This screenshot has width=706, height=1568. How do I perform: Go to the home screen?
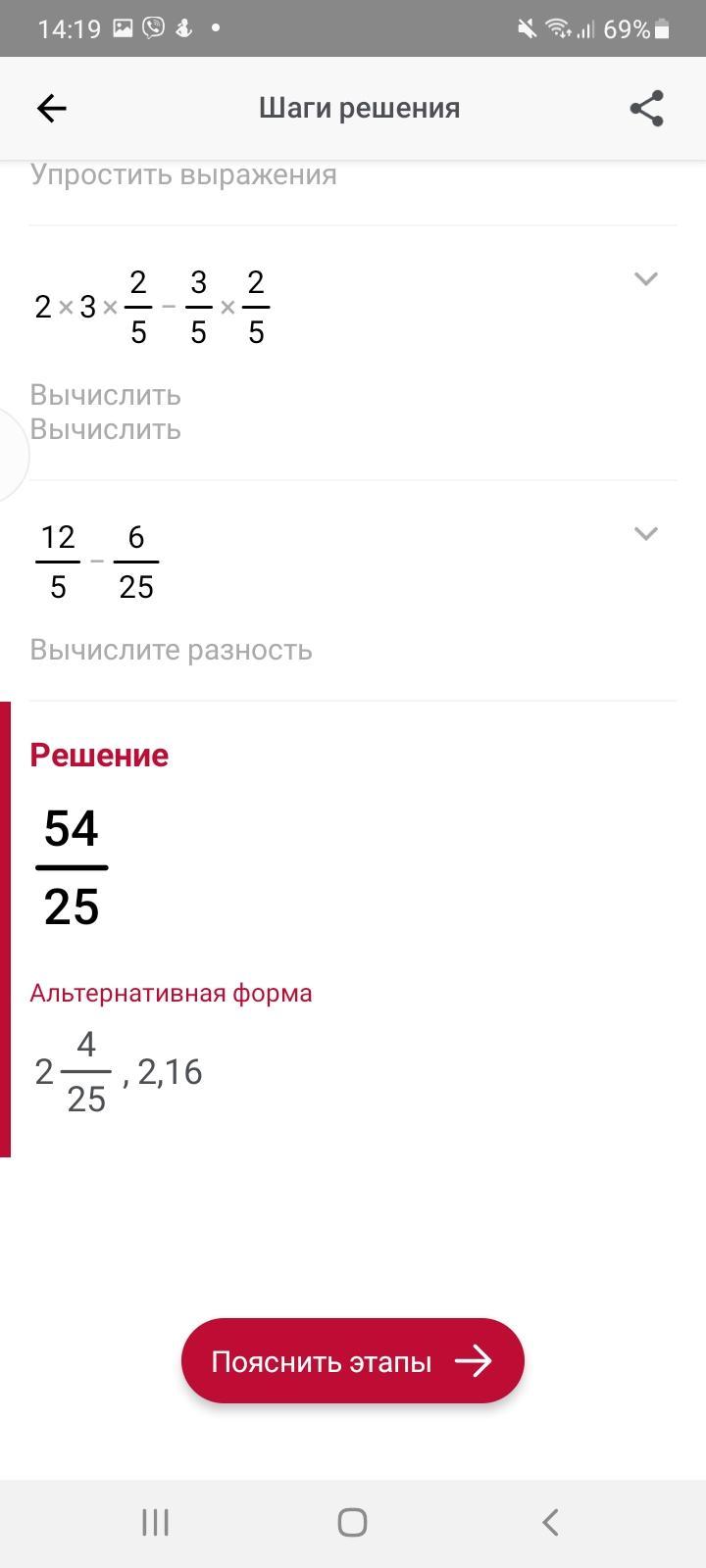(352, 1522)
